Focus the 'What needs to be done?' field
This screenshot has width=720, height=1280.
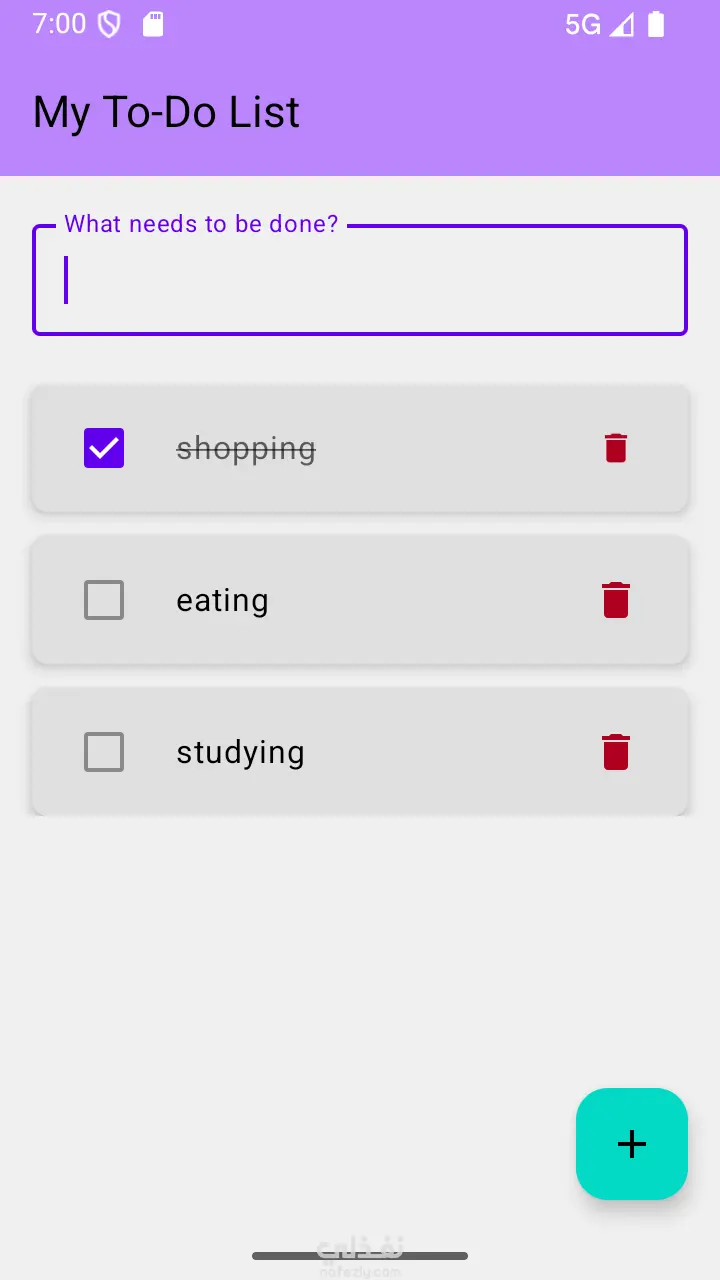tap(360, 282)
